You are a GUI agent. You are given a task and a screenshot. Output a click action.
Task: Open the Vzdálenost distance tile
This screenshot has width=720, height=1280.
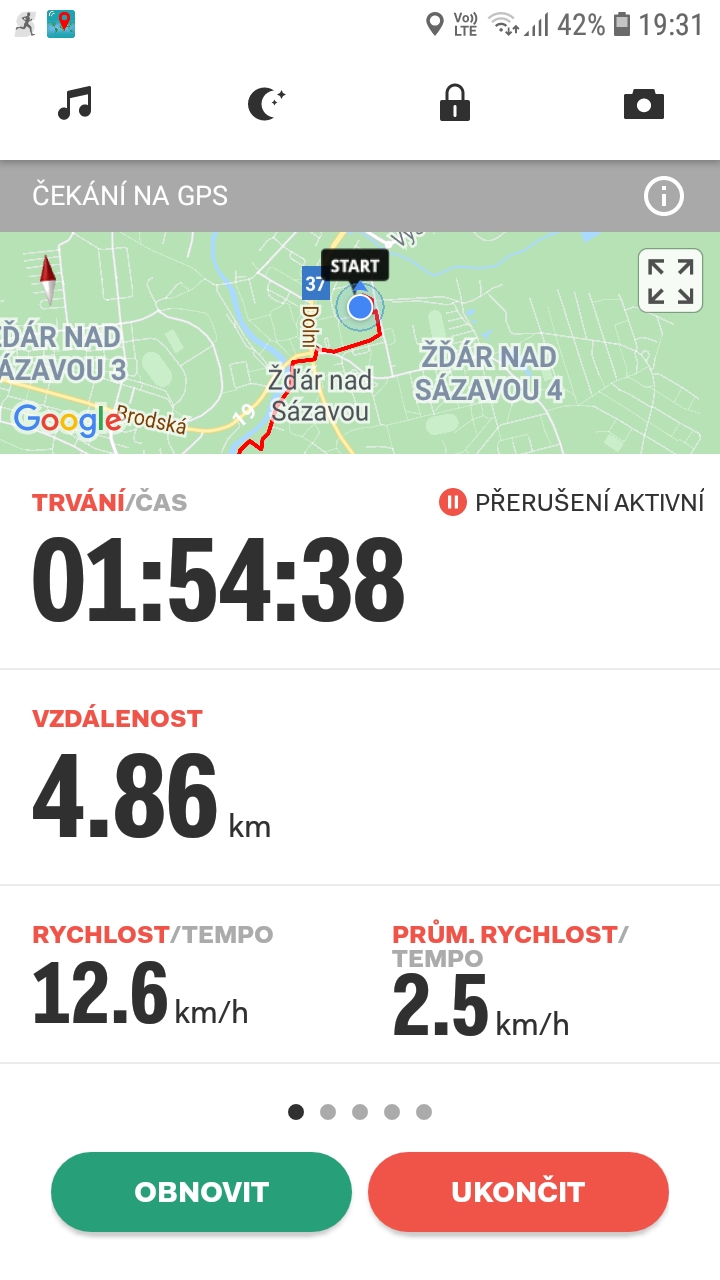coord(360,778)
